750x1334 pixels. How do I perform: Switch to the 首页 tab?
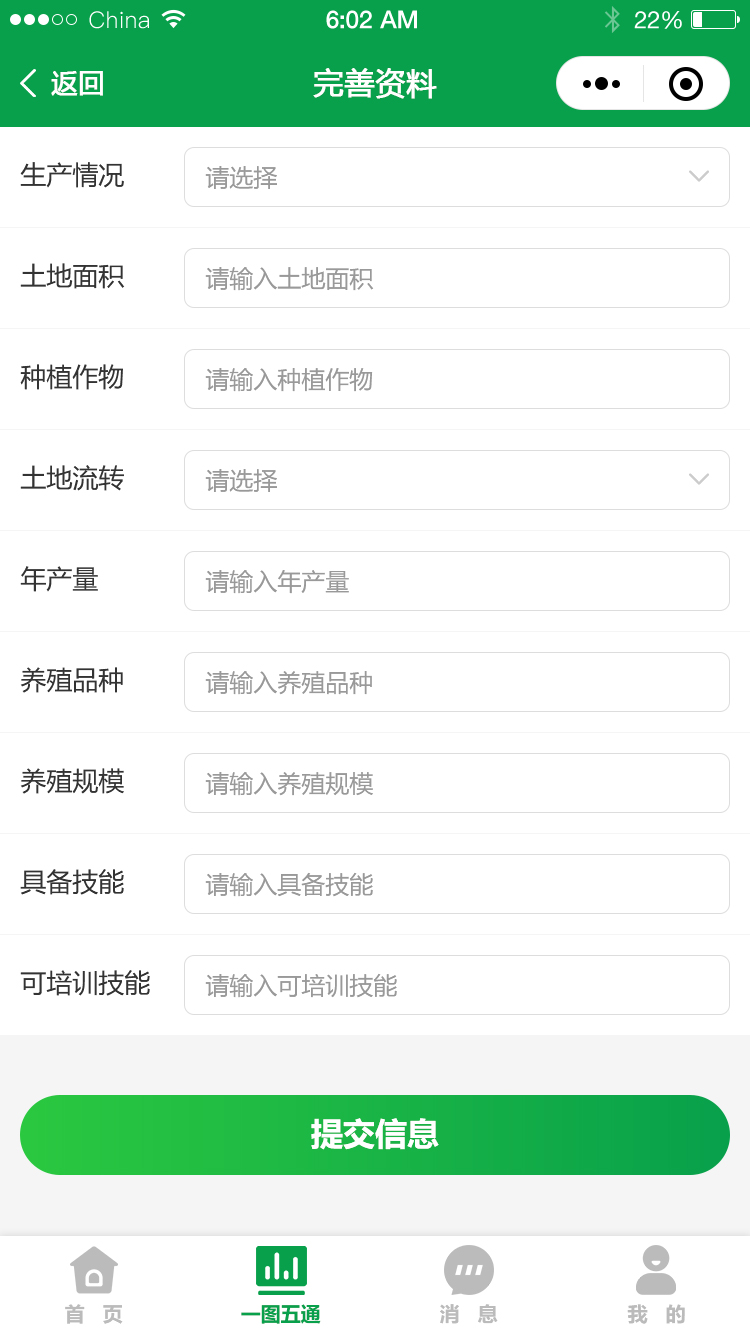[94, 1285]
